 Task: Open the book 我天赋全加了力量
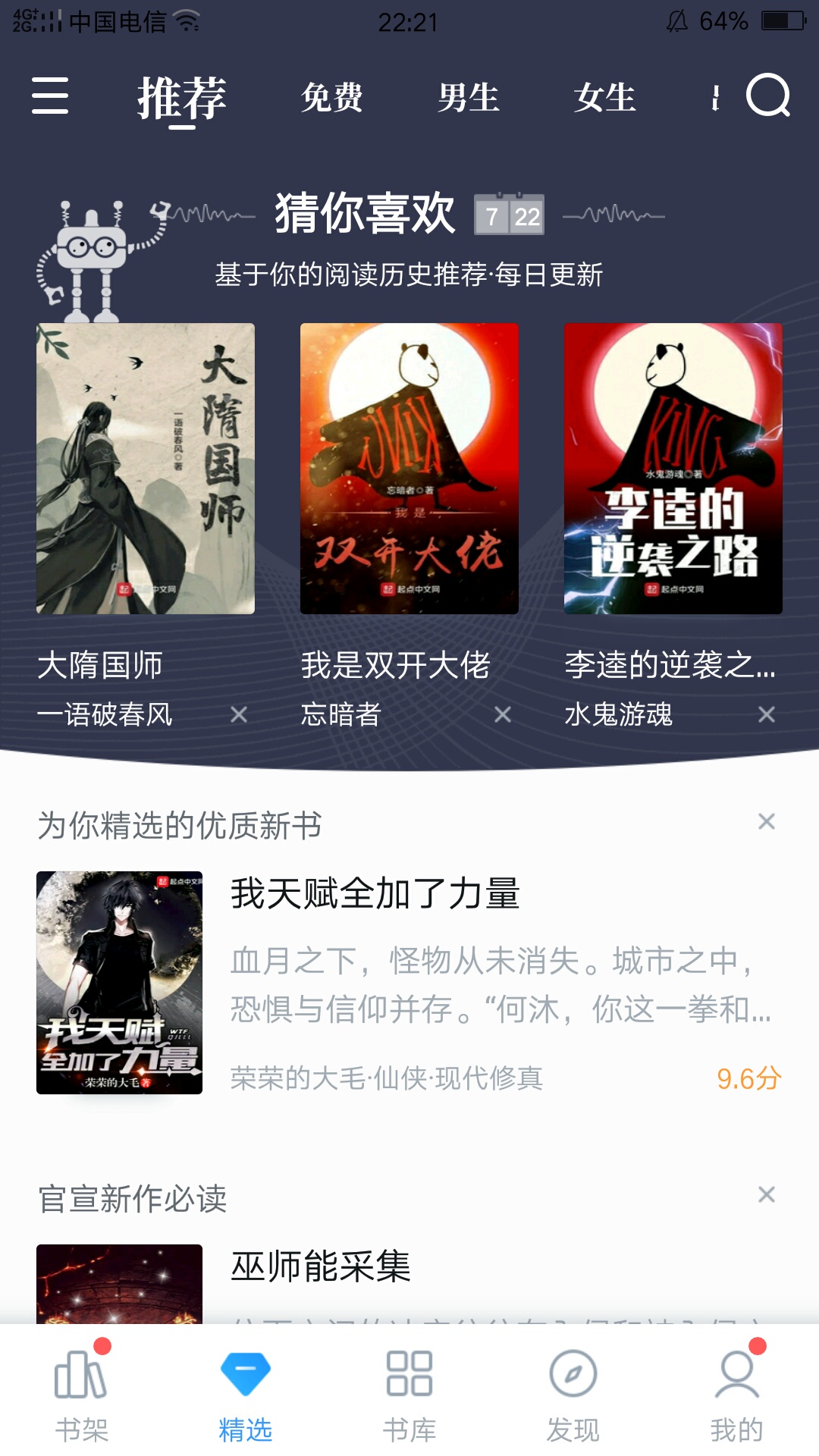point(375,895)
